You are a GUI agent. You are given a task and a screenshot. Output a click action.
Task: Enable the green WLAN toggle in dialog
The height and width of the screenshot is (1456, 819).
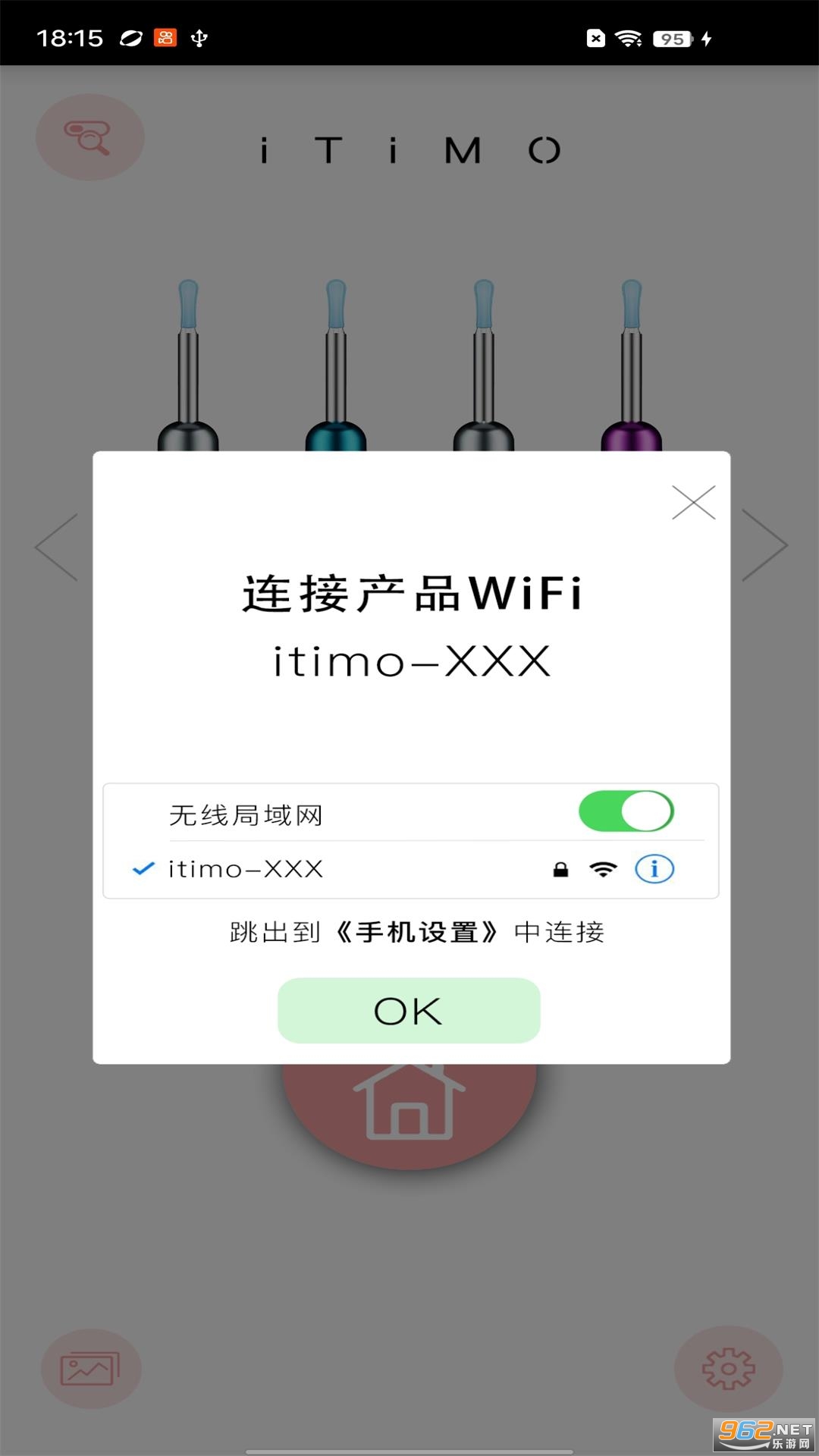627,811
